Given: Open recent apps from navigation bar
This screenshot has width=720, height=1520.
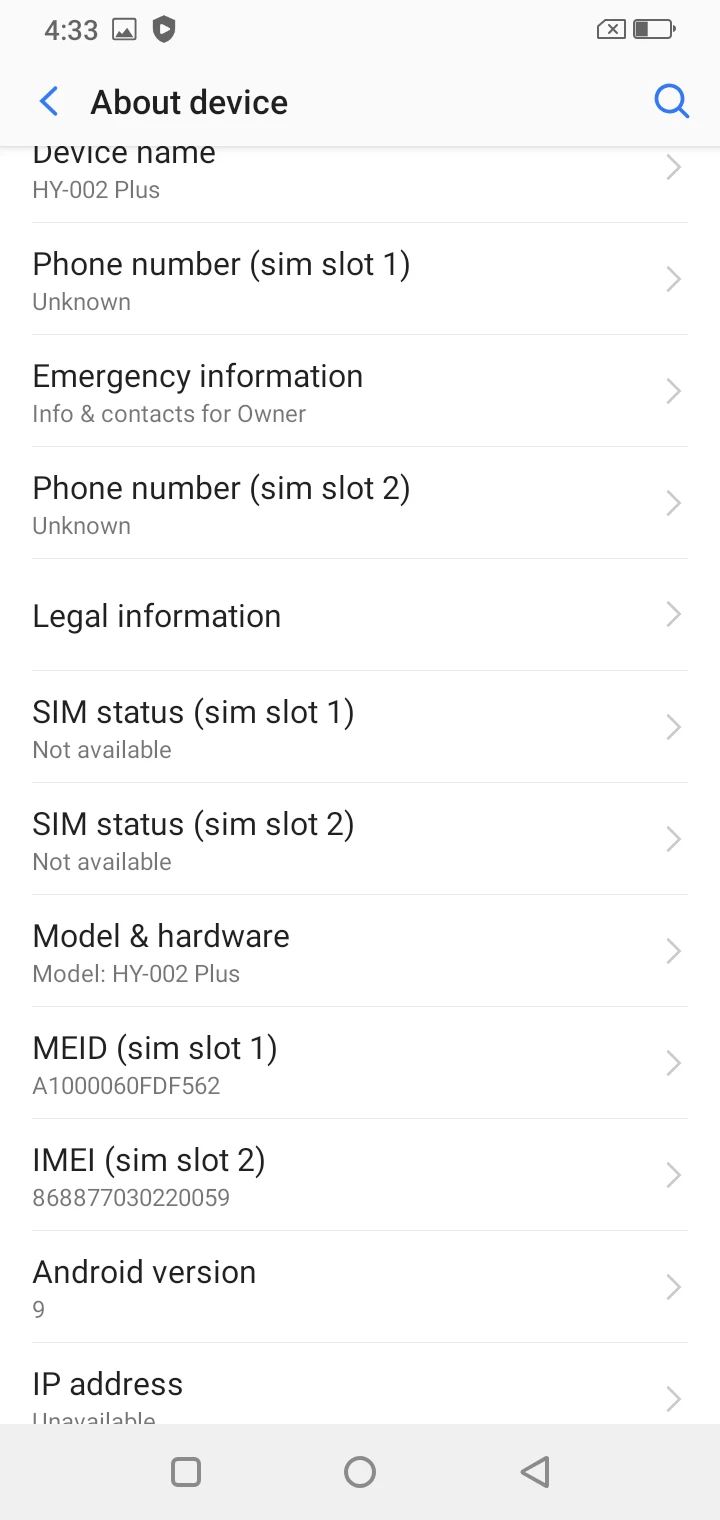Looking at the screenshot, I should click(186, 1472).
